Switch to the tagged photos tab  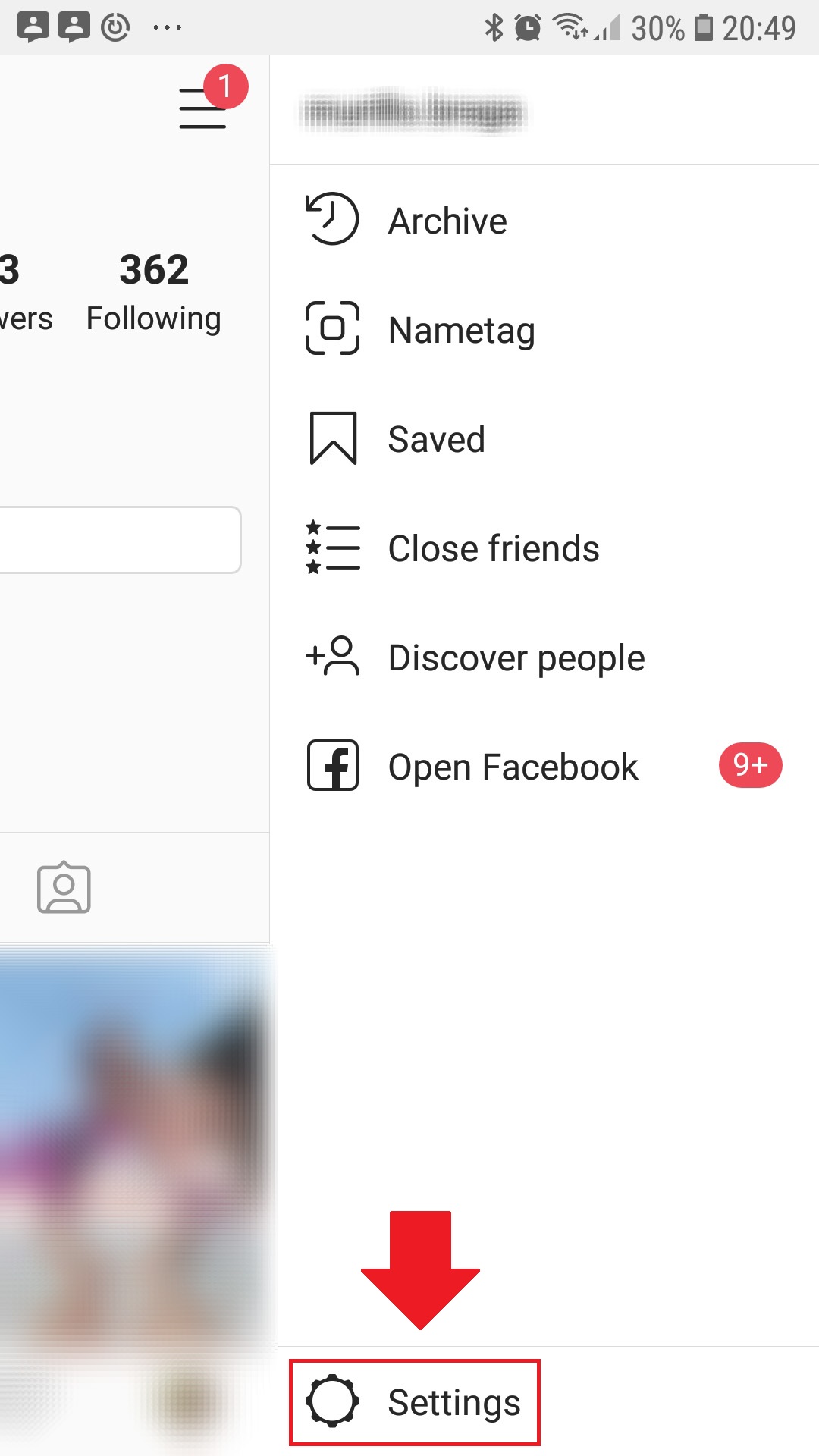64,888
